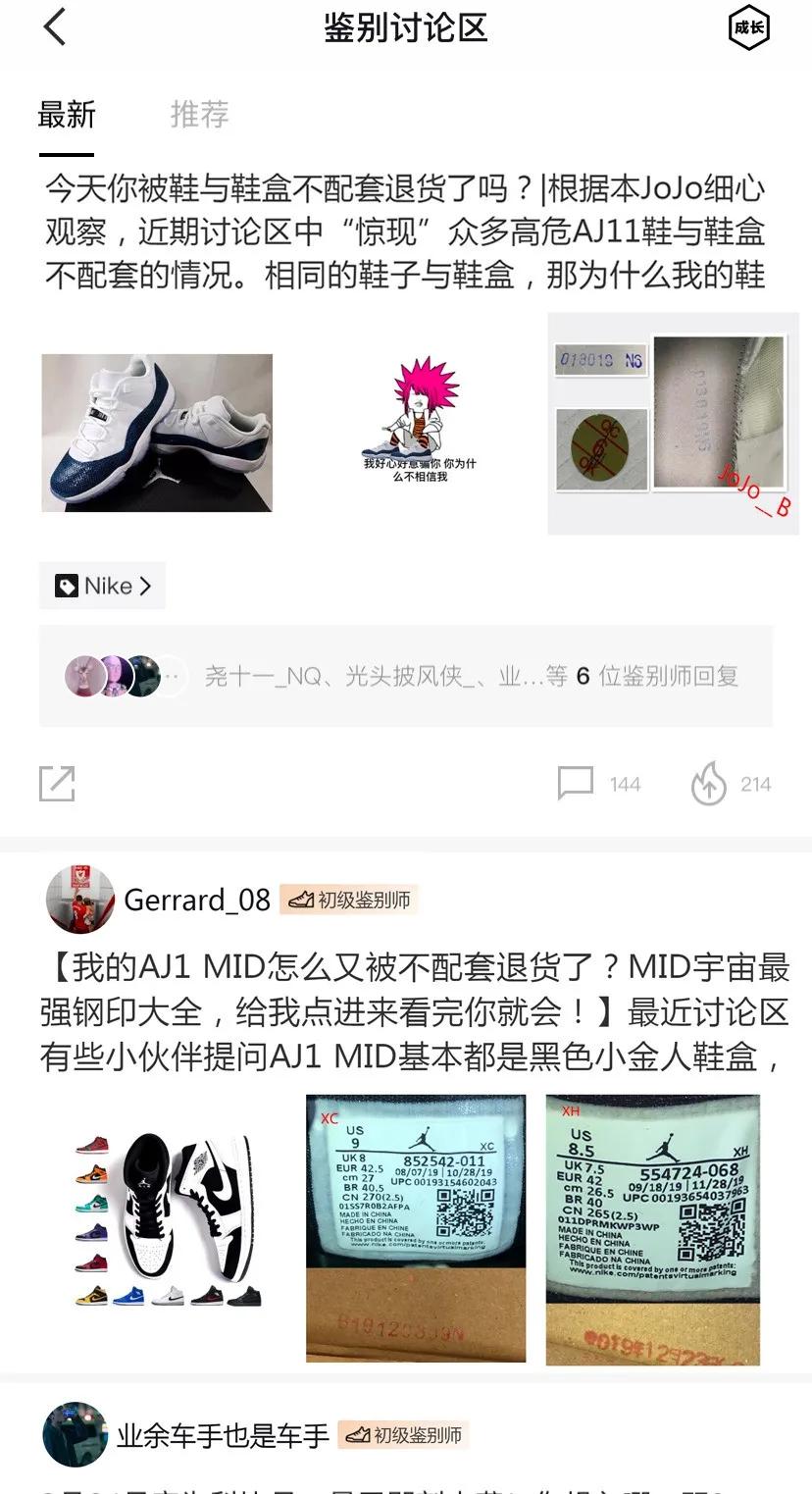This screenshot has width=812, height=1494.
Task: Navigate back using the arrow icon
Action: [x=56, y=28]
